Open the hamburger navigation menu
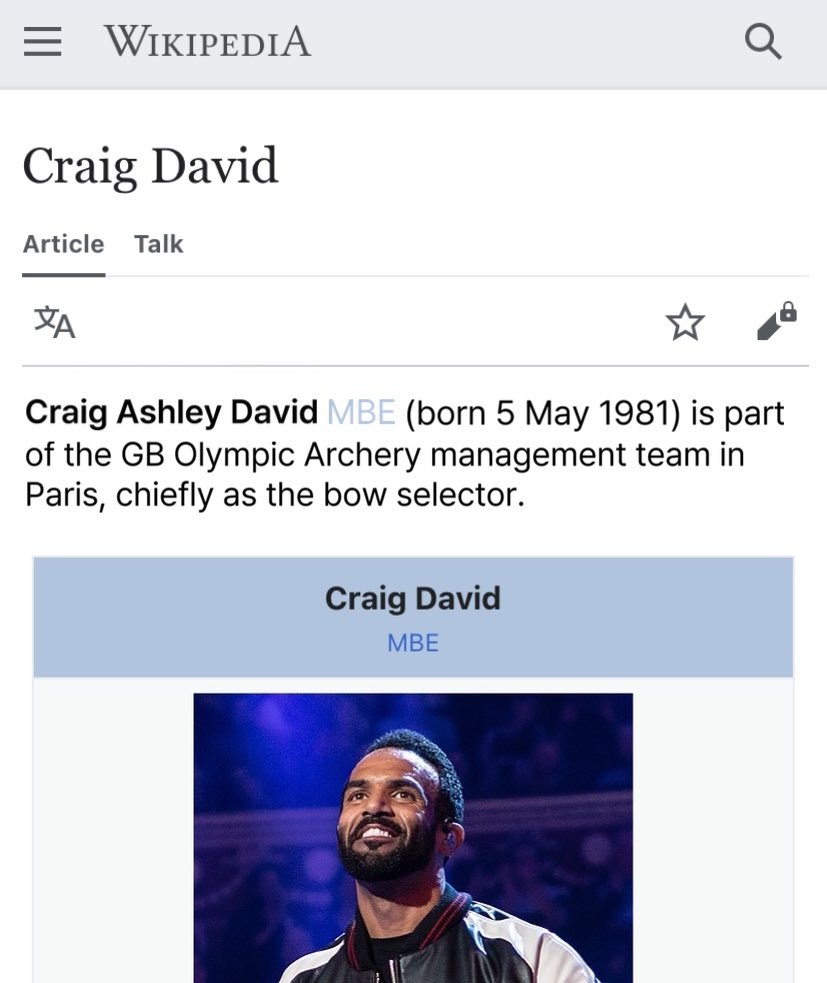The width and height of the screenshot is (827, 983). [43, 42]
